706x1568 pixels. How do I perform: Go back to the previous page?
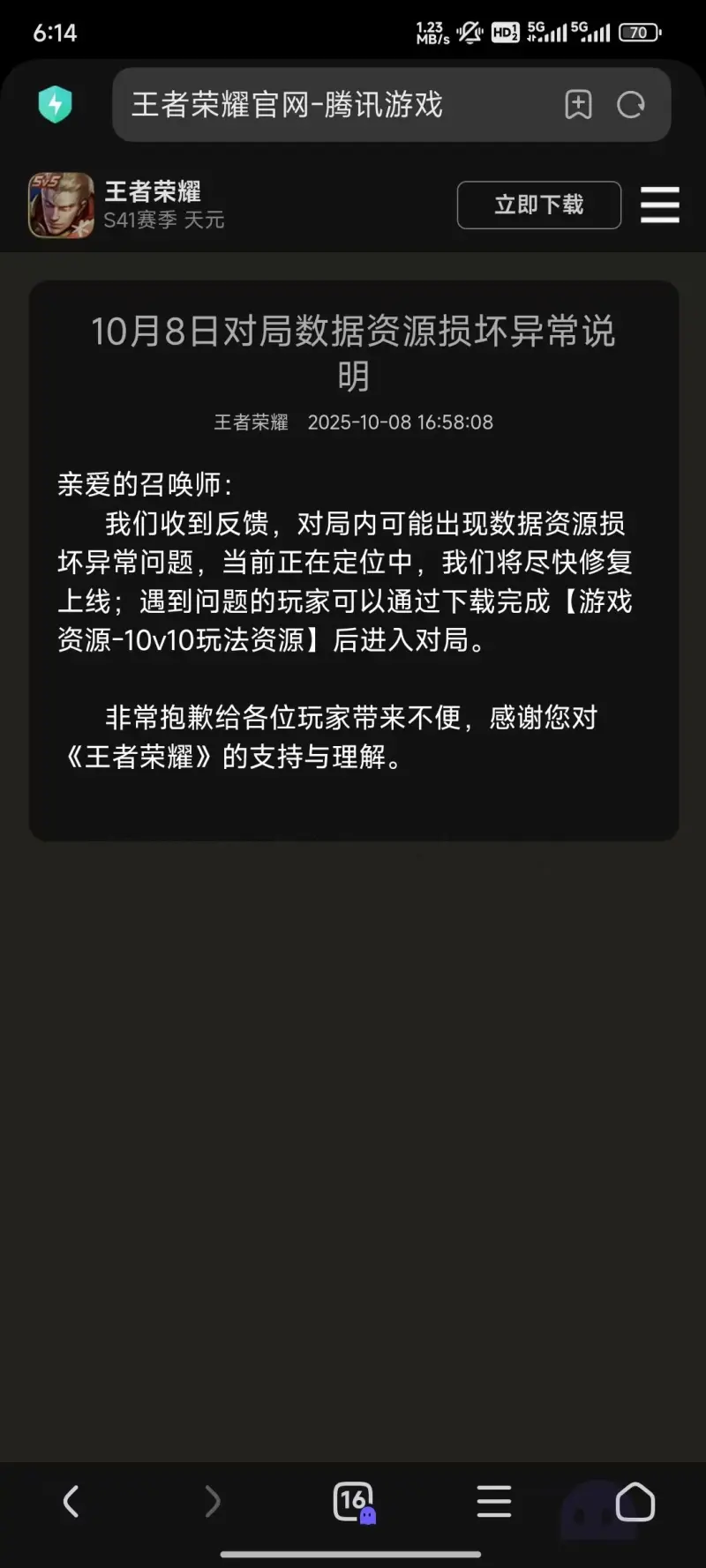(71, 1500)
